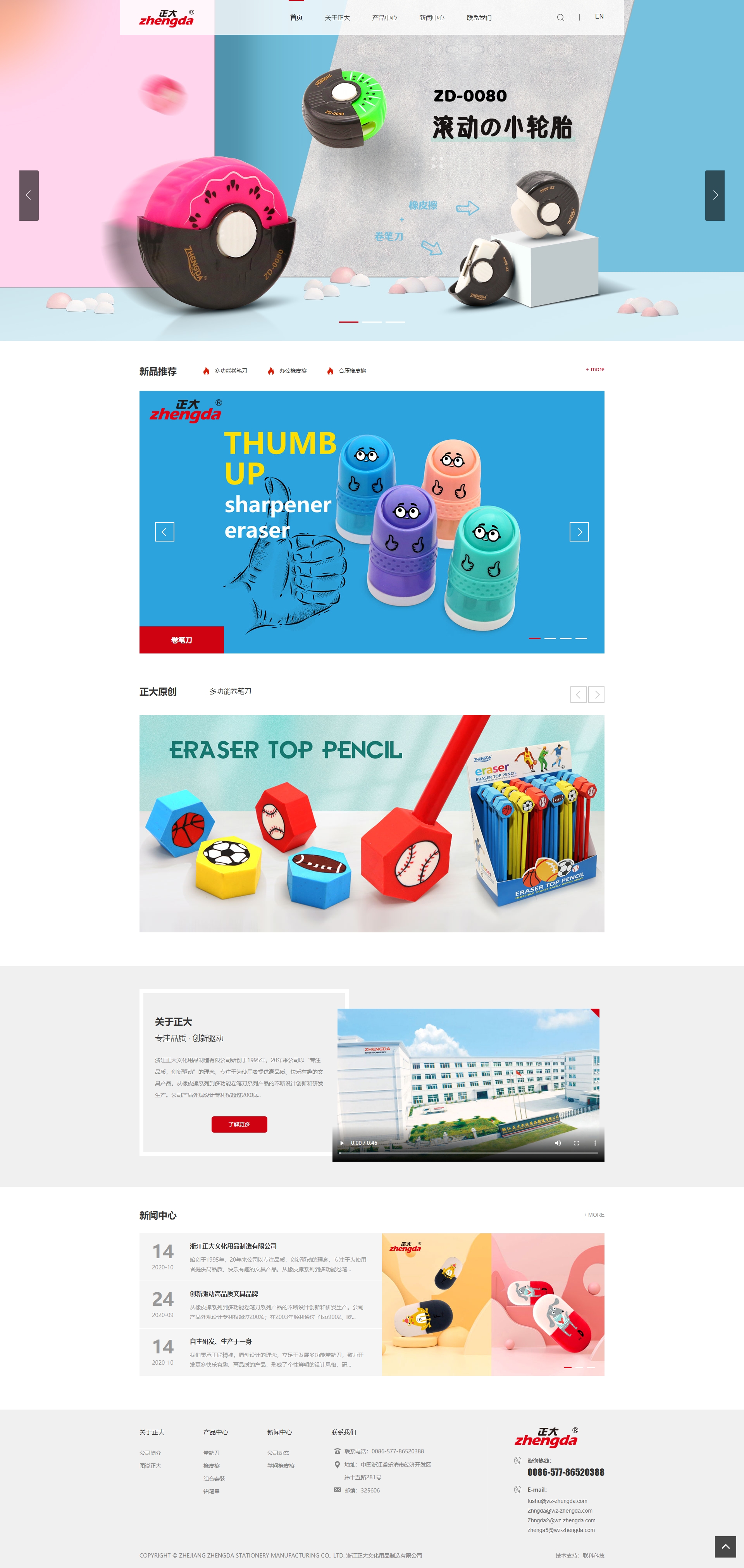Image resolution: width=744 pixels, height=1568 pixels.
Task: Show next hero banner slide
Action: (715, 195)
